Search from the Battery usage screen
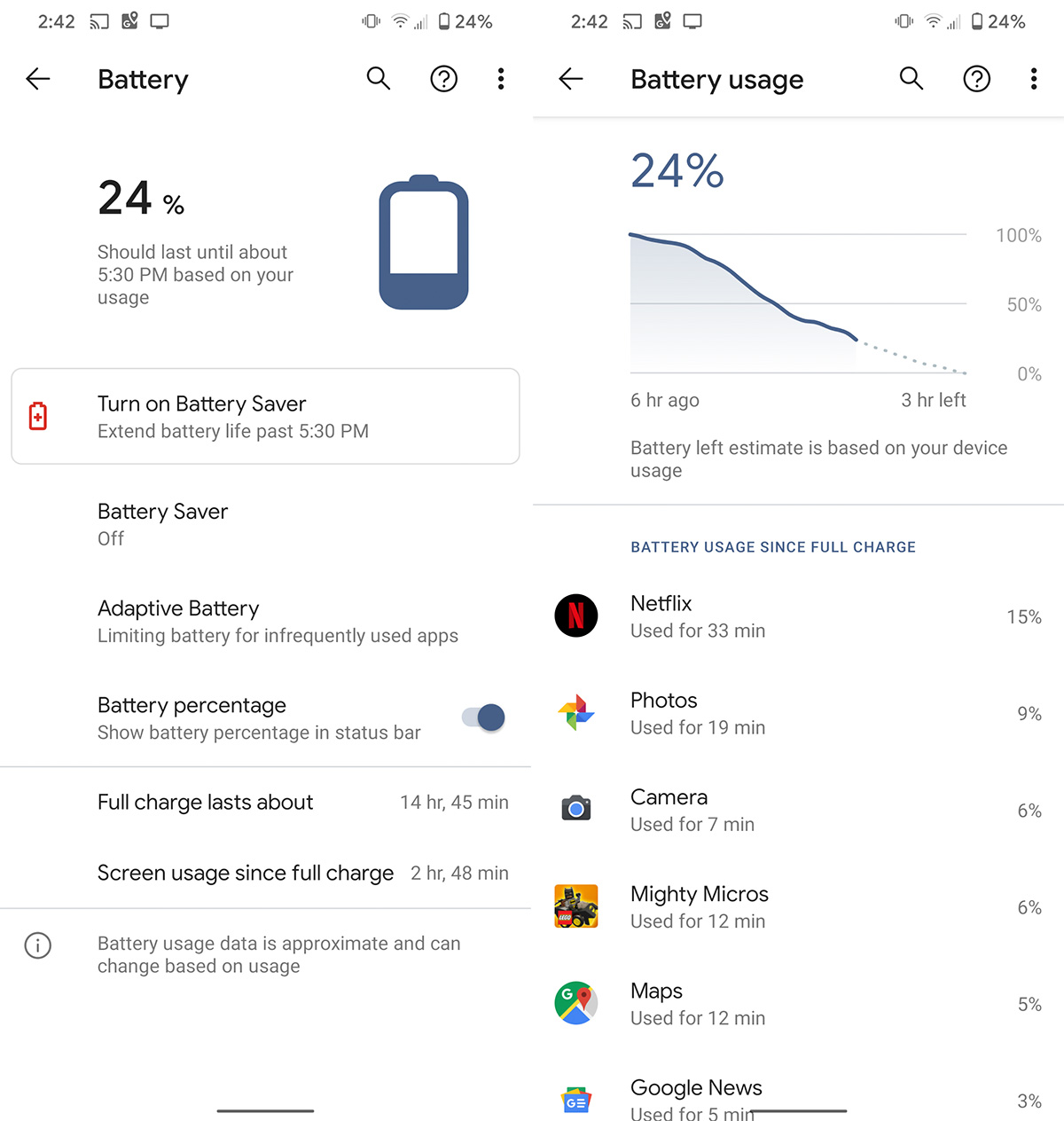1064x1121 pixels. (911, 79)
